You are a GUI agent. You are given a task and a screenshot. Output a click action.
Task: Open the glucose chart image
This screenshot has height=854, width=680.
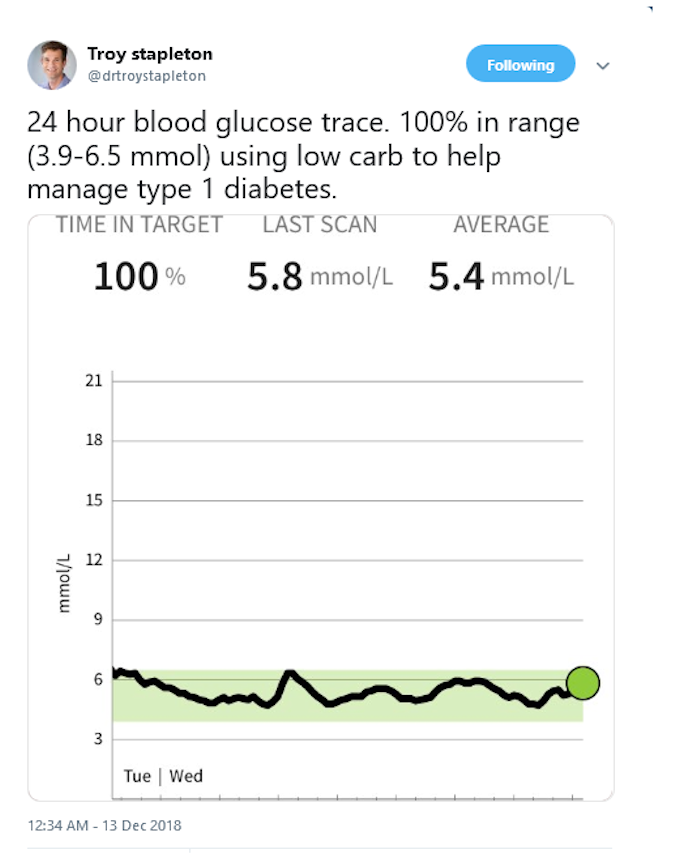click(321, 508)
